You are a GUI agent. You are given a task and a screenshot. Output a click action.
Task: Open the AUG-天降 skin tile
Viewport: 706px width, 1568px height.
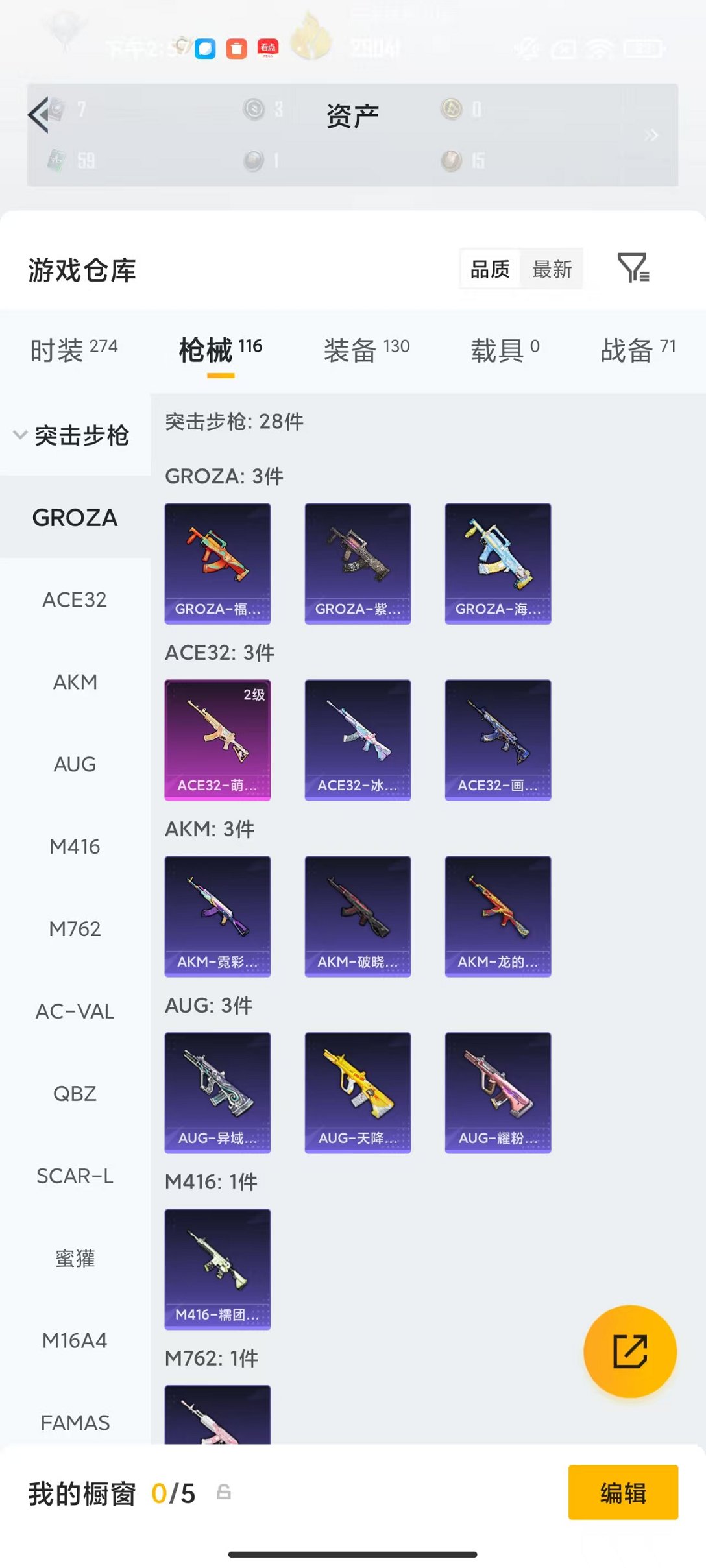pos(358,1092)
